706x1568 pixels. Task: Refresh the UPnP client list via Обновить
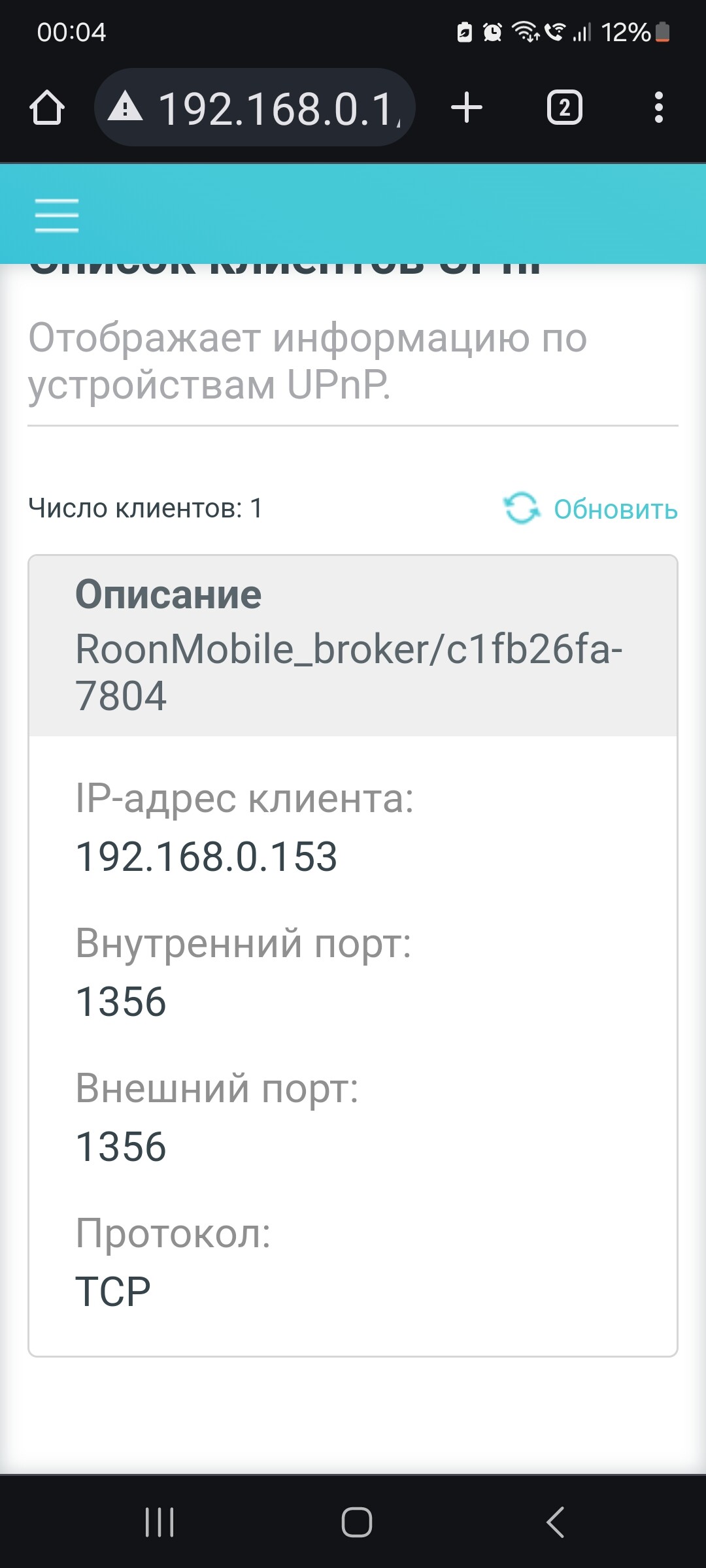tap(590, 509)
